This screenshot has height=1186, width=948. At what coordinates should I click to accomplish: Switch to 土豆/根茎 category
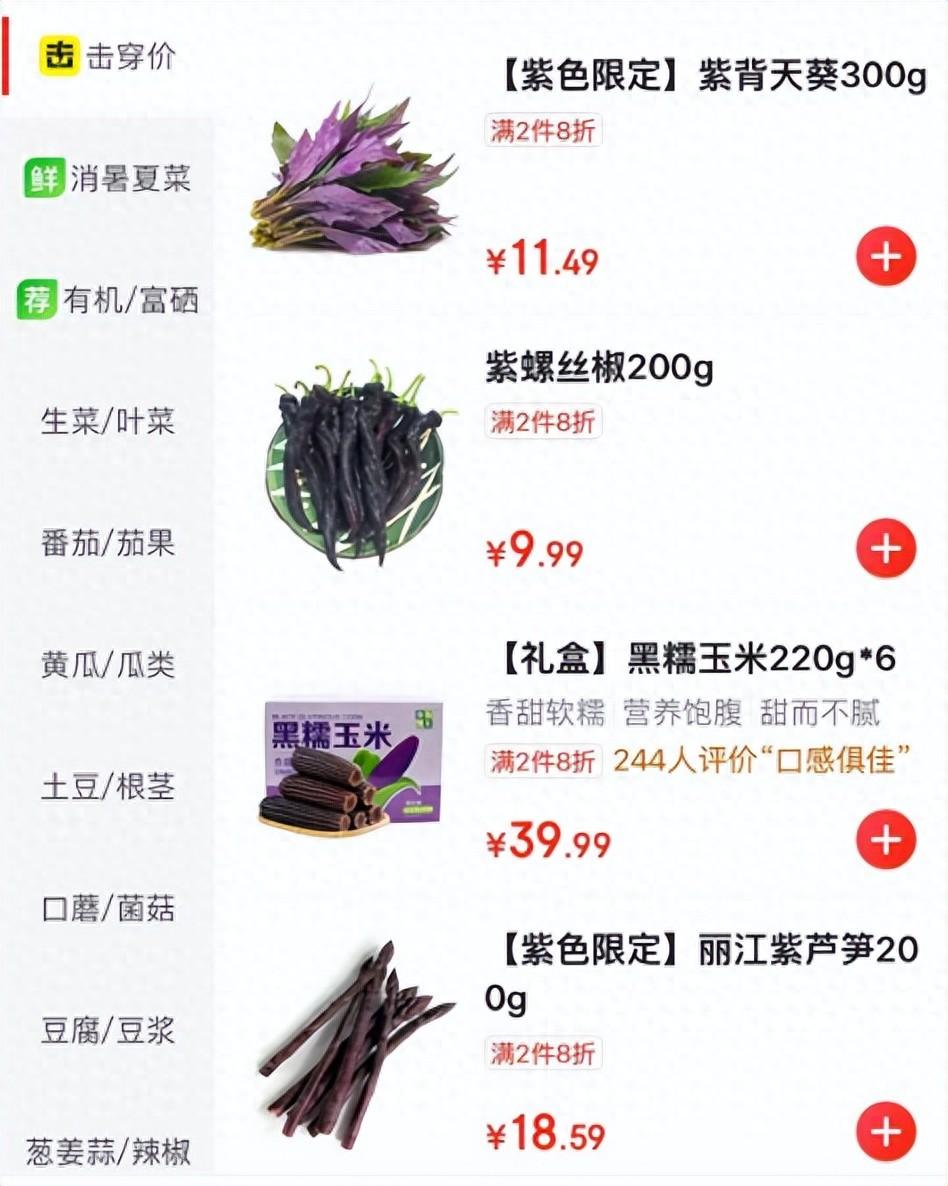click(108, 786)
